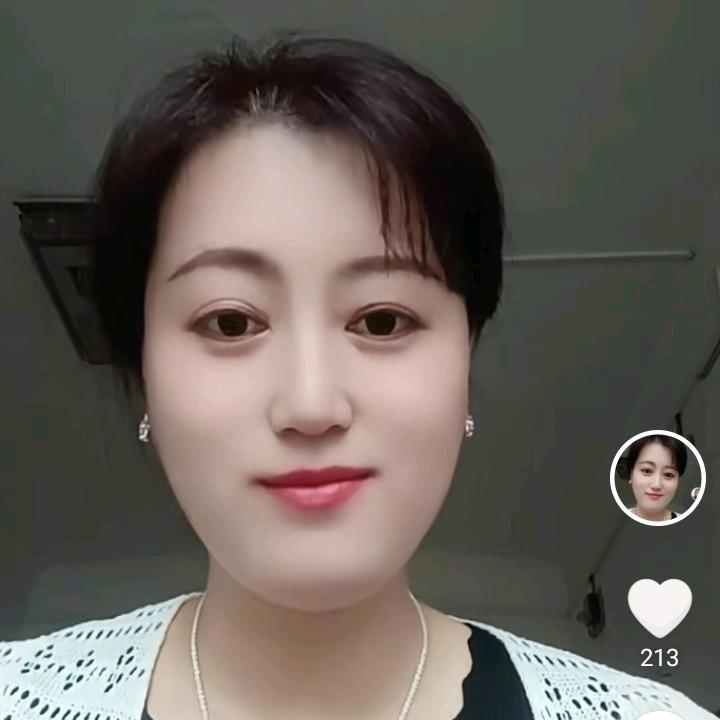This screenshot has height=720, width=720.
Task: Open the creator's profile picture
Action: point(657,478)
